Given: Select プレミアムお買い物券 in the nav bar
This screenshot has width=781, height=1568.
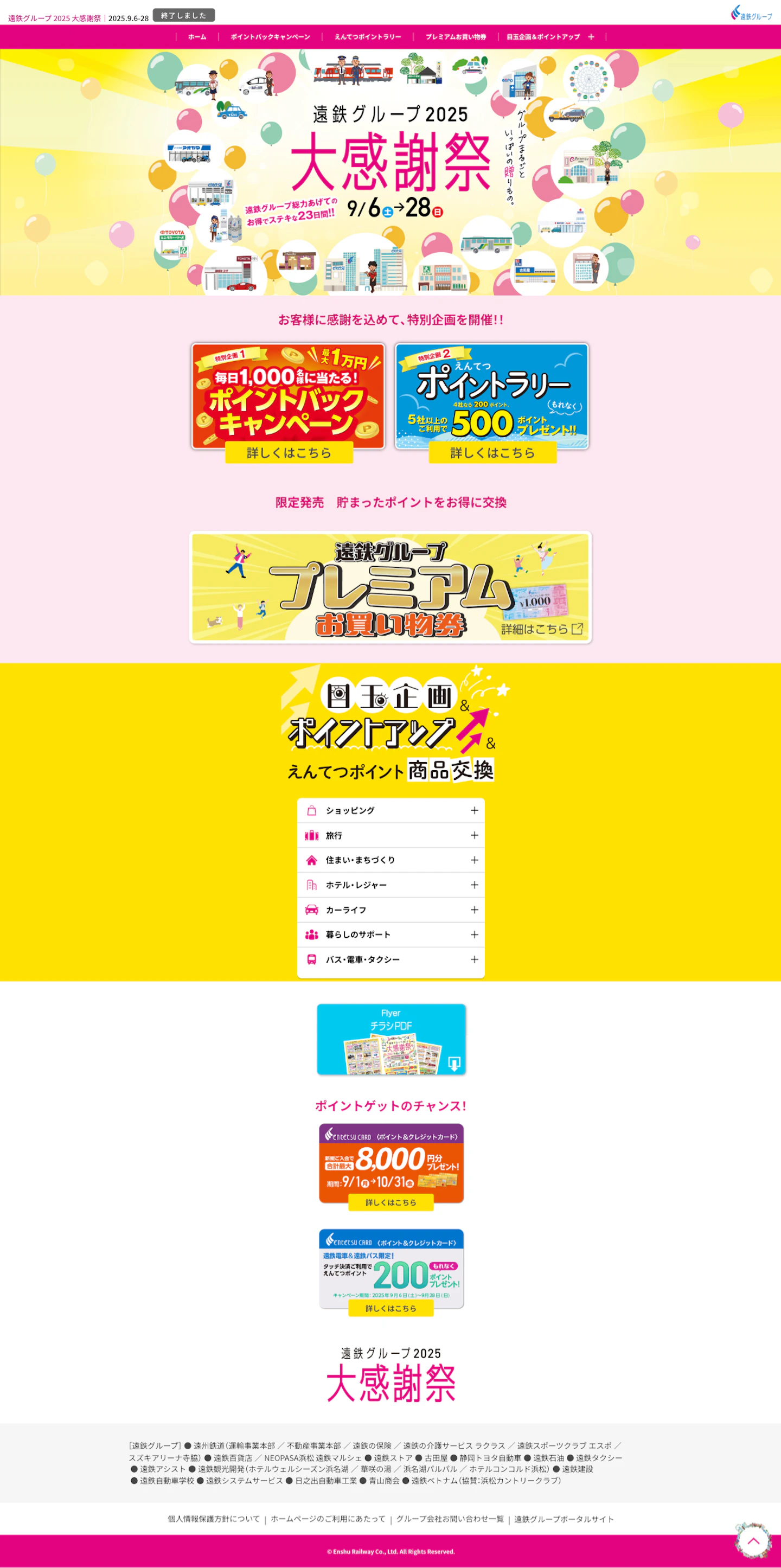Looking at the screenshot, I should [x=456, y=37].
